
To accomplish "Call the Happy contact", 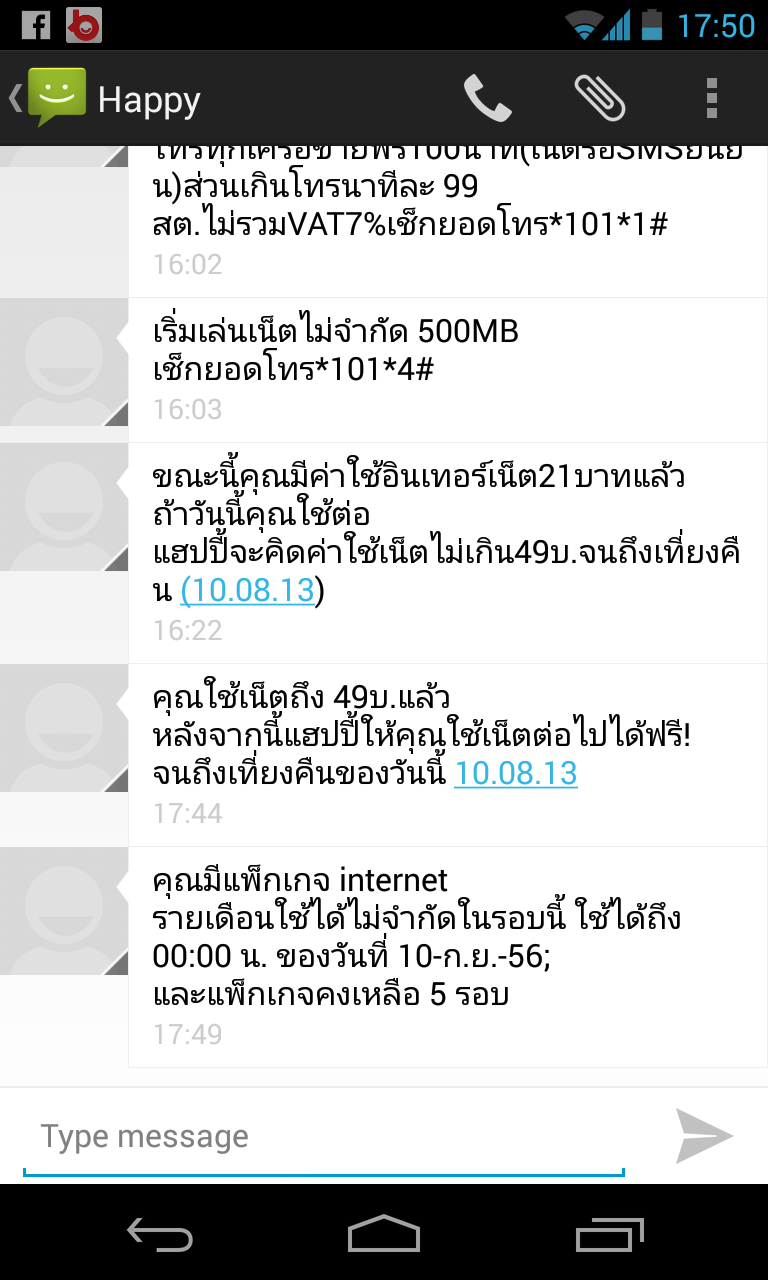I will pos(488,99).
